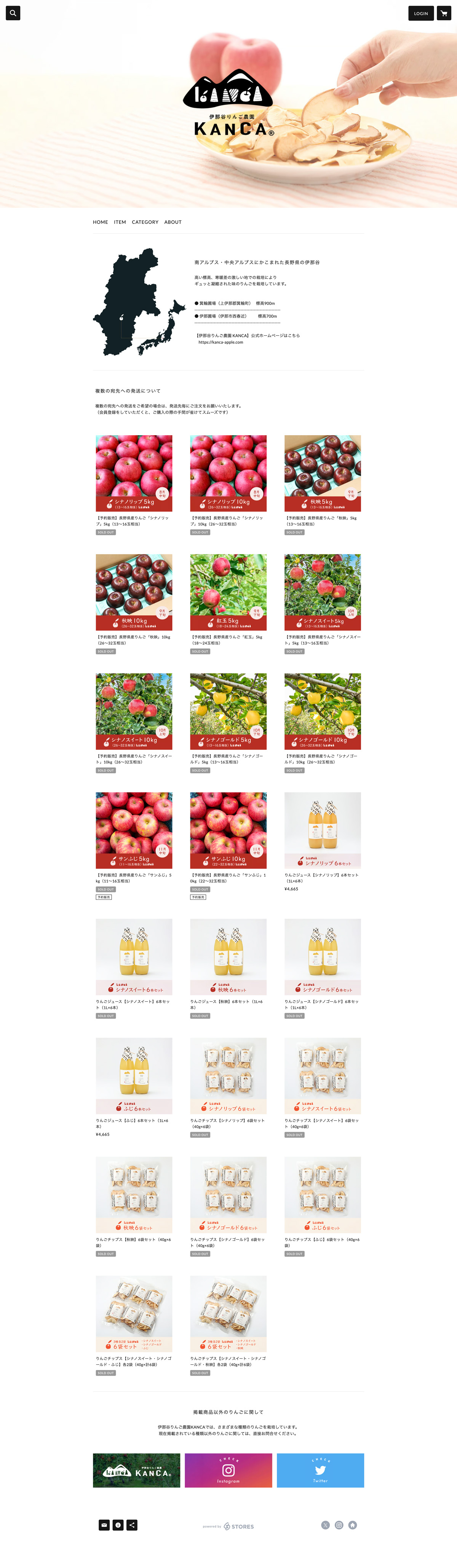Open シナノリップ 5kg apple product
The image size is (457, 1568).
pos(134,473)
